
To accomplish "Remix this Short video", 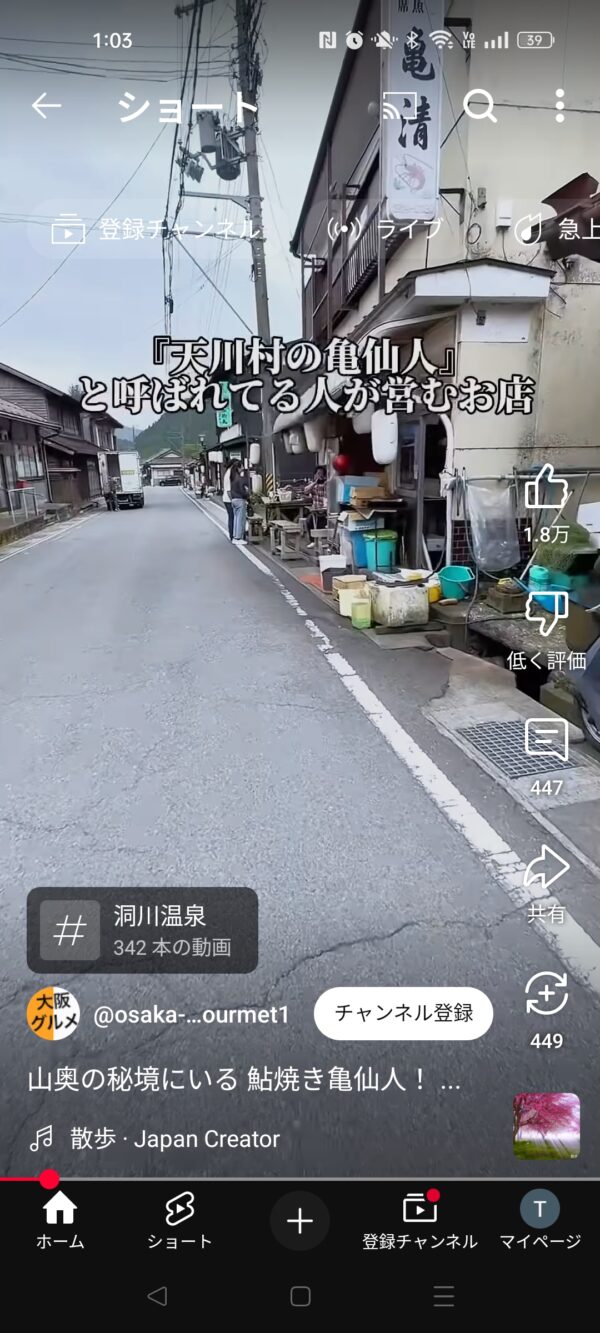I will (546, 995).
